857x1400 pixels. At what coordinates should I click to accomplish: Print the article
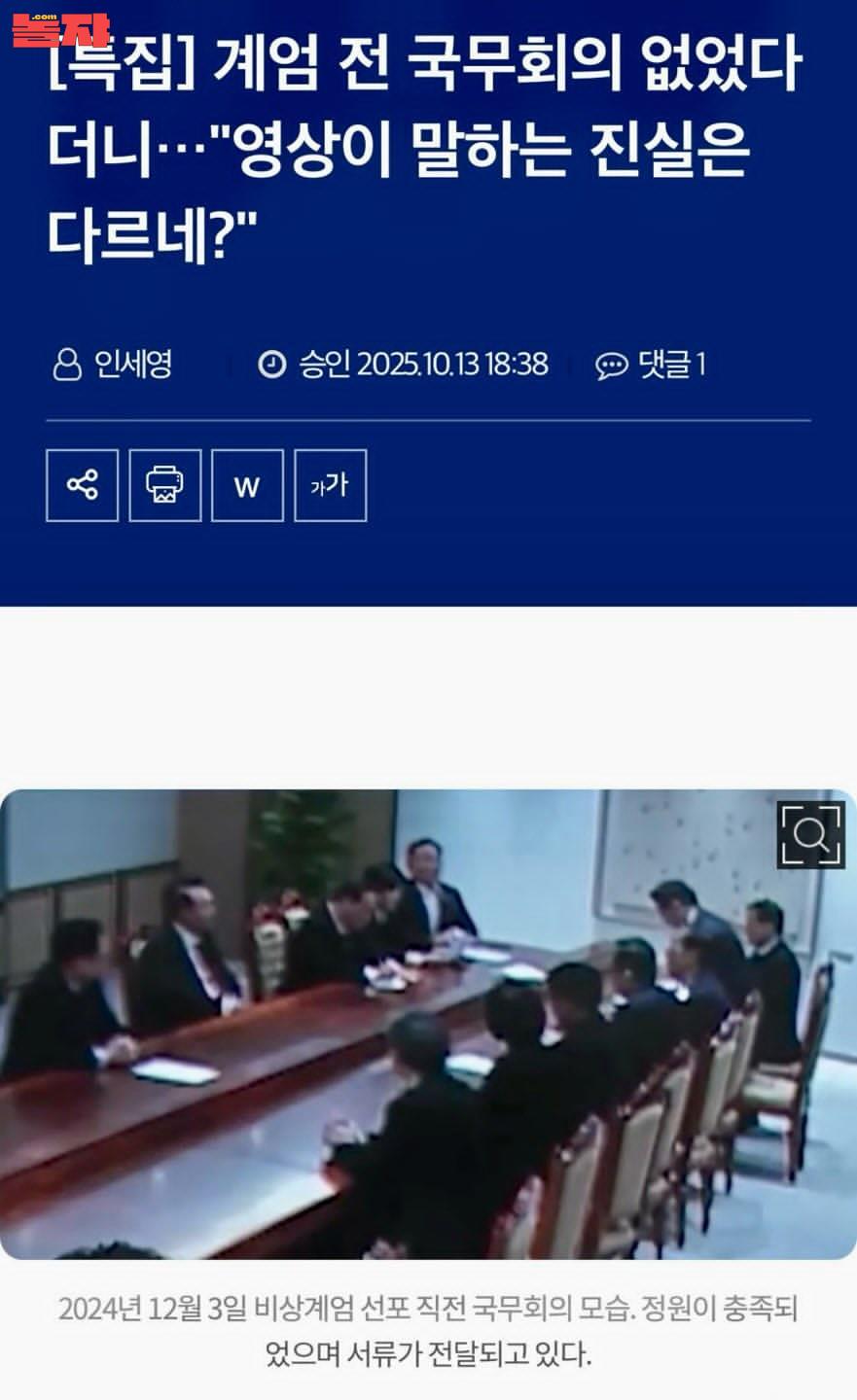[x=164, y=485]
